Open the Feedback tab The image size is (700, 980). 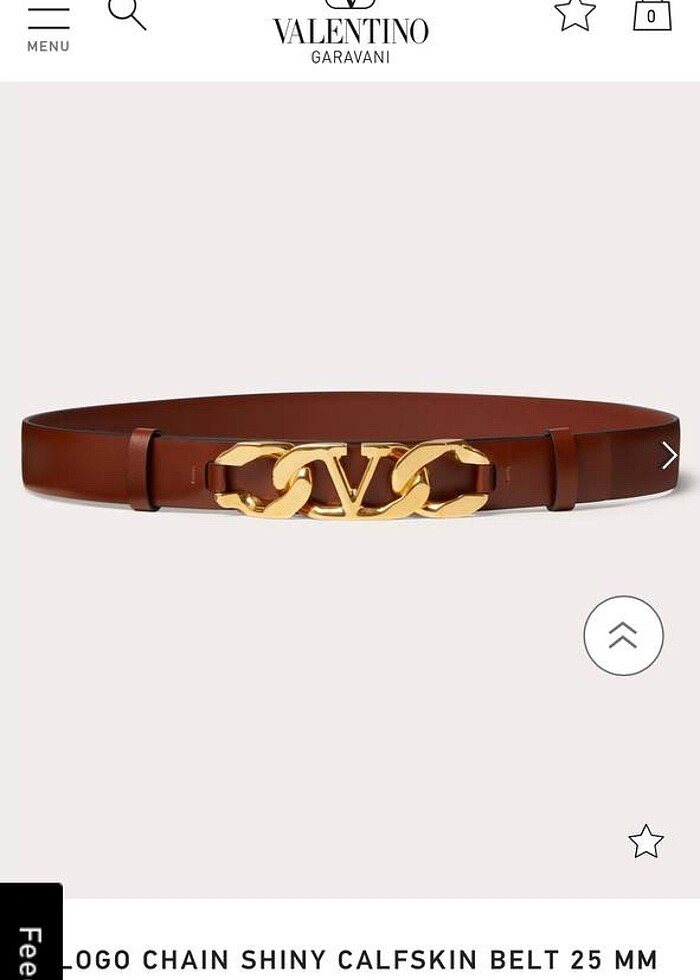pos(30,945)
